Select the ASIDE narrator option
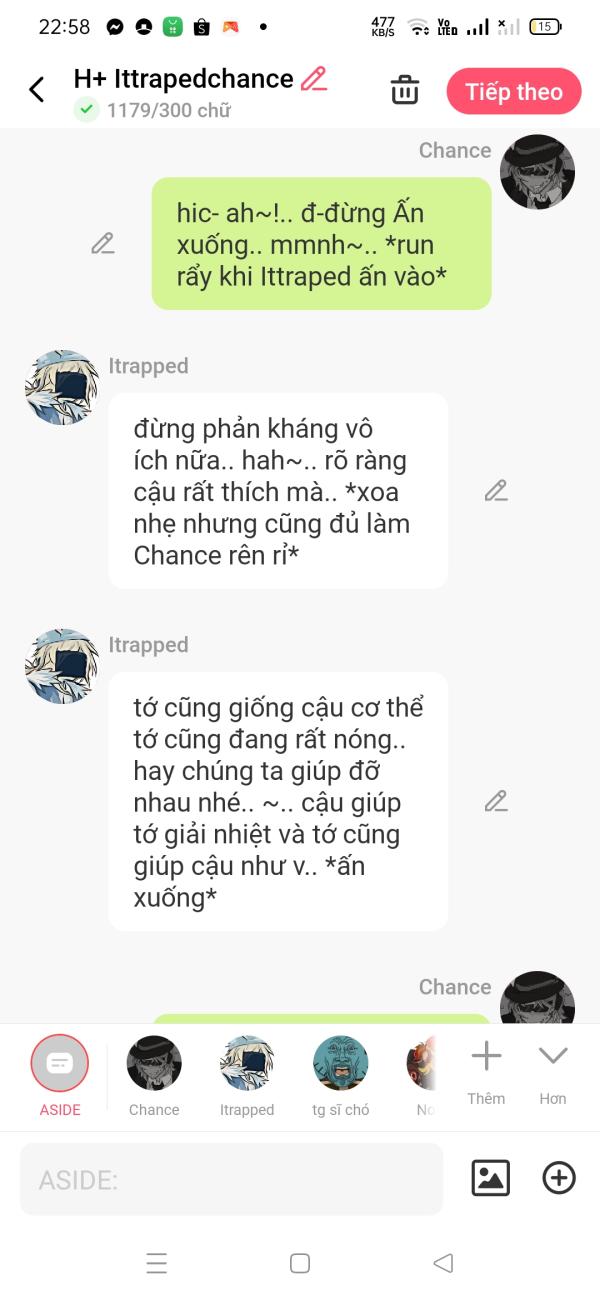The width and height of the screenshot is (600, 1300). (60, 1075)
